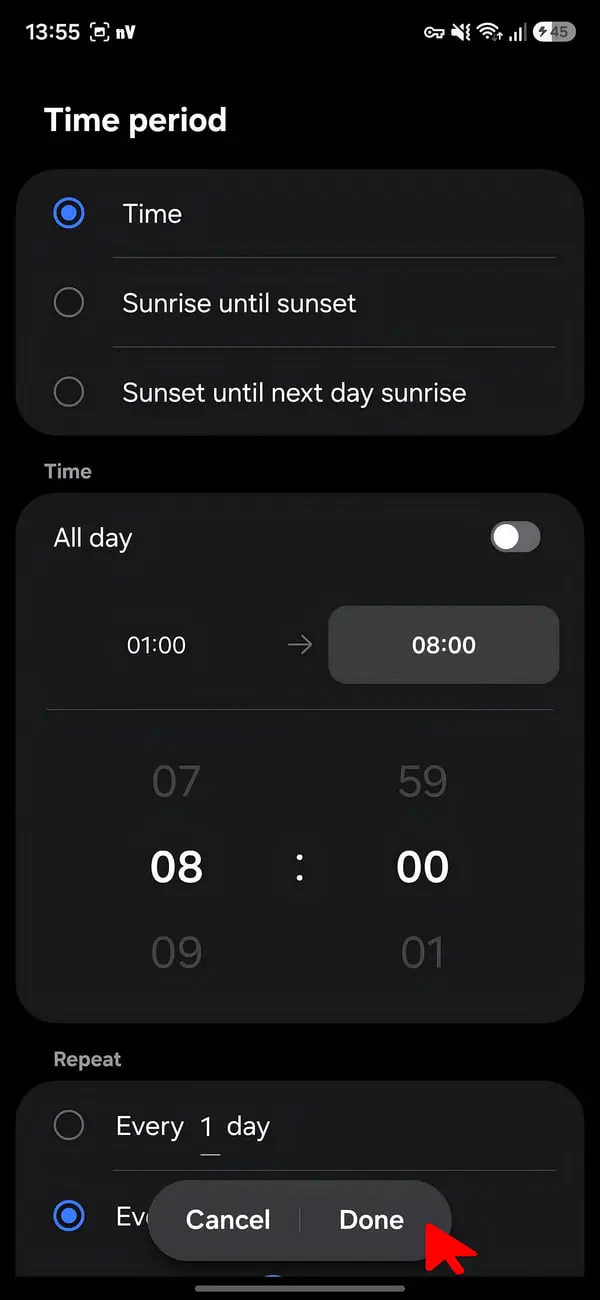Select the Every 1 day repeat option
600x1300 pixels.
[x=69, y=1126]
